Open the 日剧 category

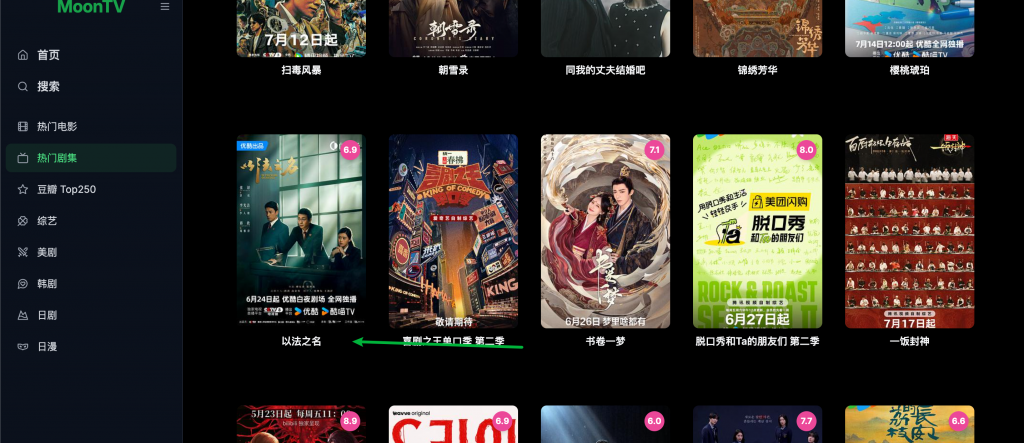pyautogui.click(x=47, y=315)
